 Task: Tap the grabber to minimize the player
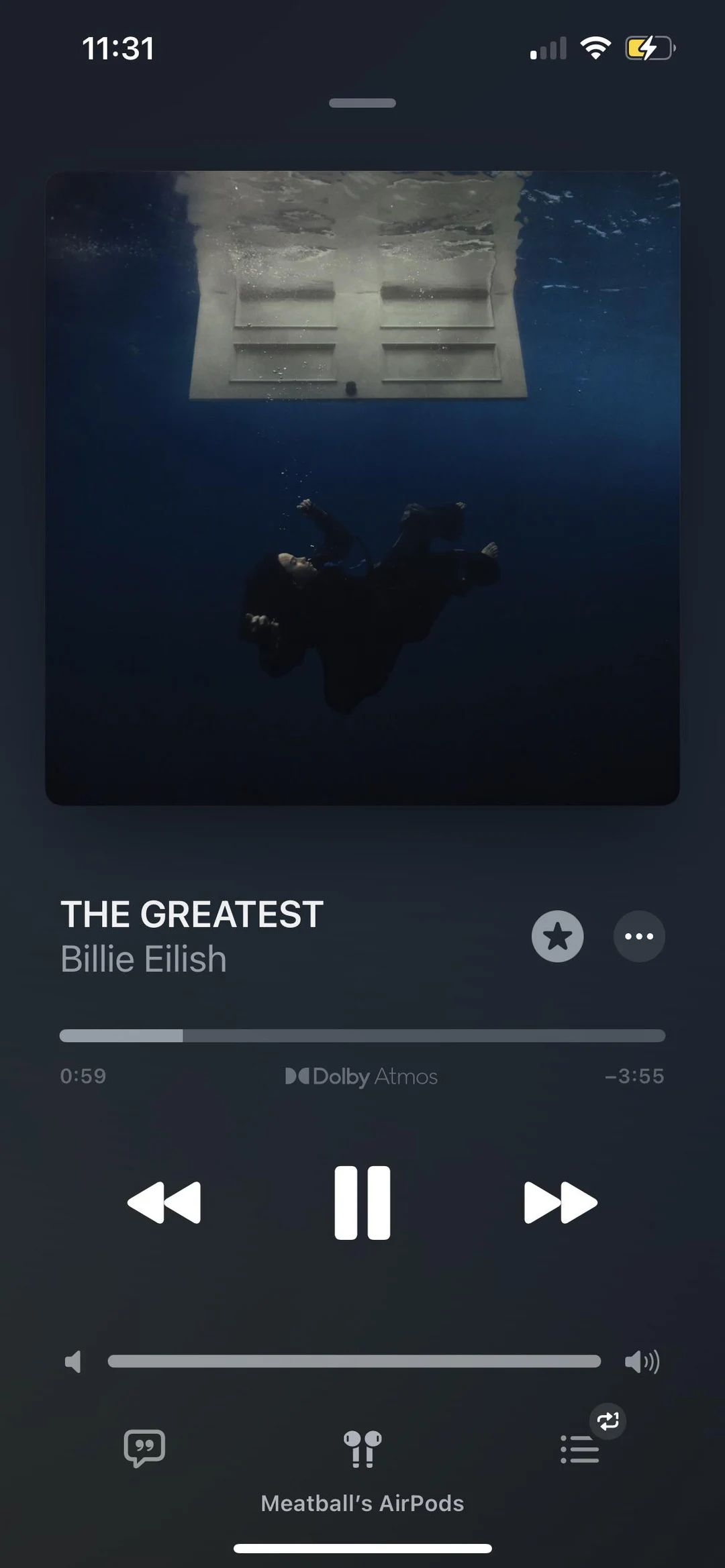click(x=362, y=103)
